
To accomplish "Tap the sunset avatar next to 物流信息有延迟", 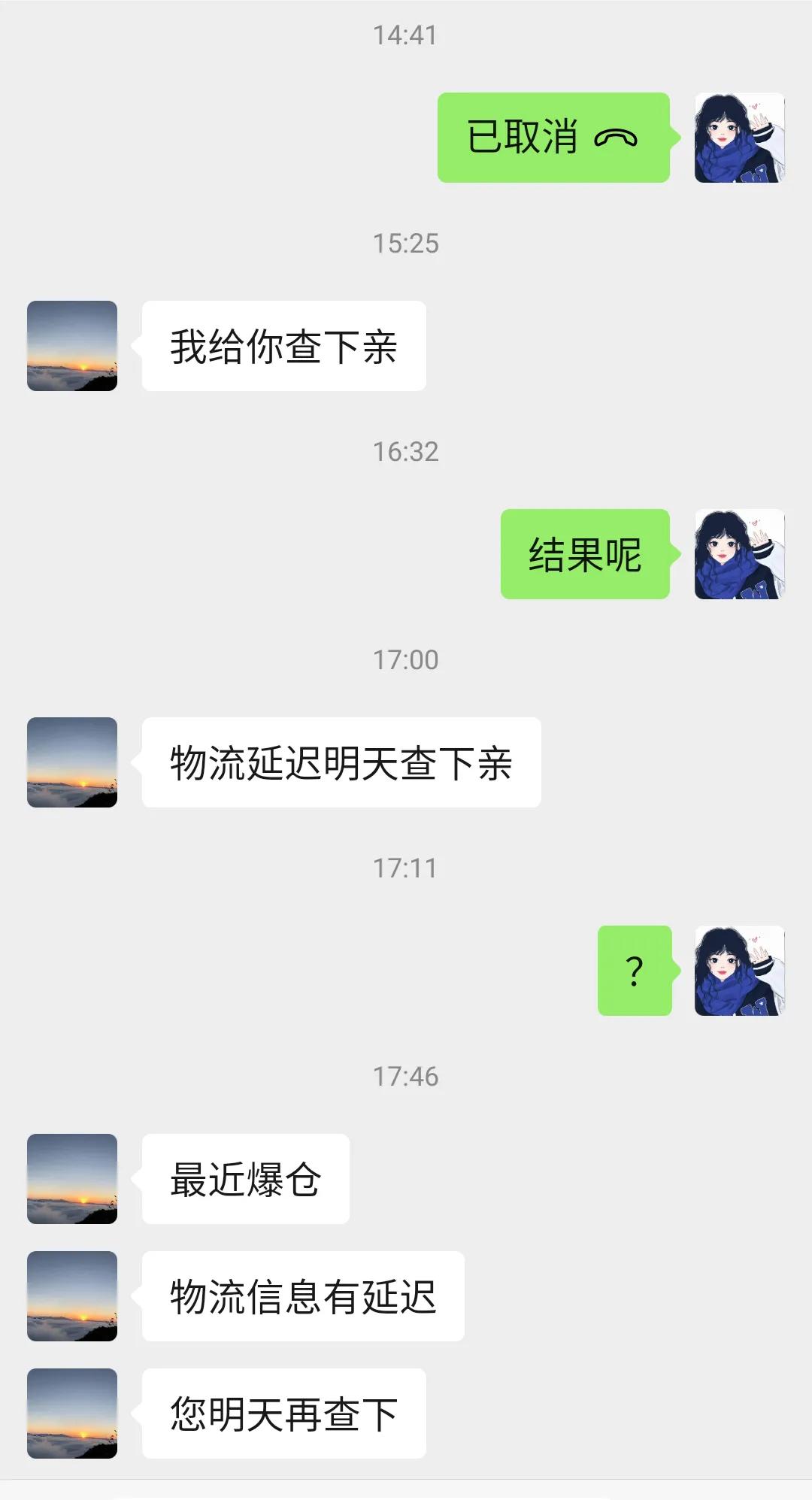I will pyautogui.click(x=72, y=1295).
